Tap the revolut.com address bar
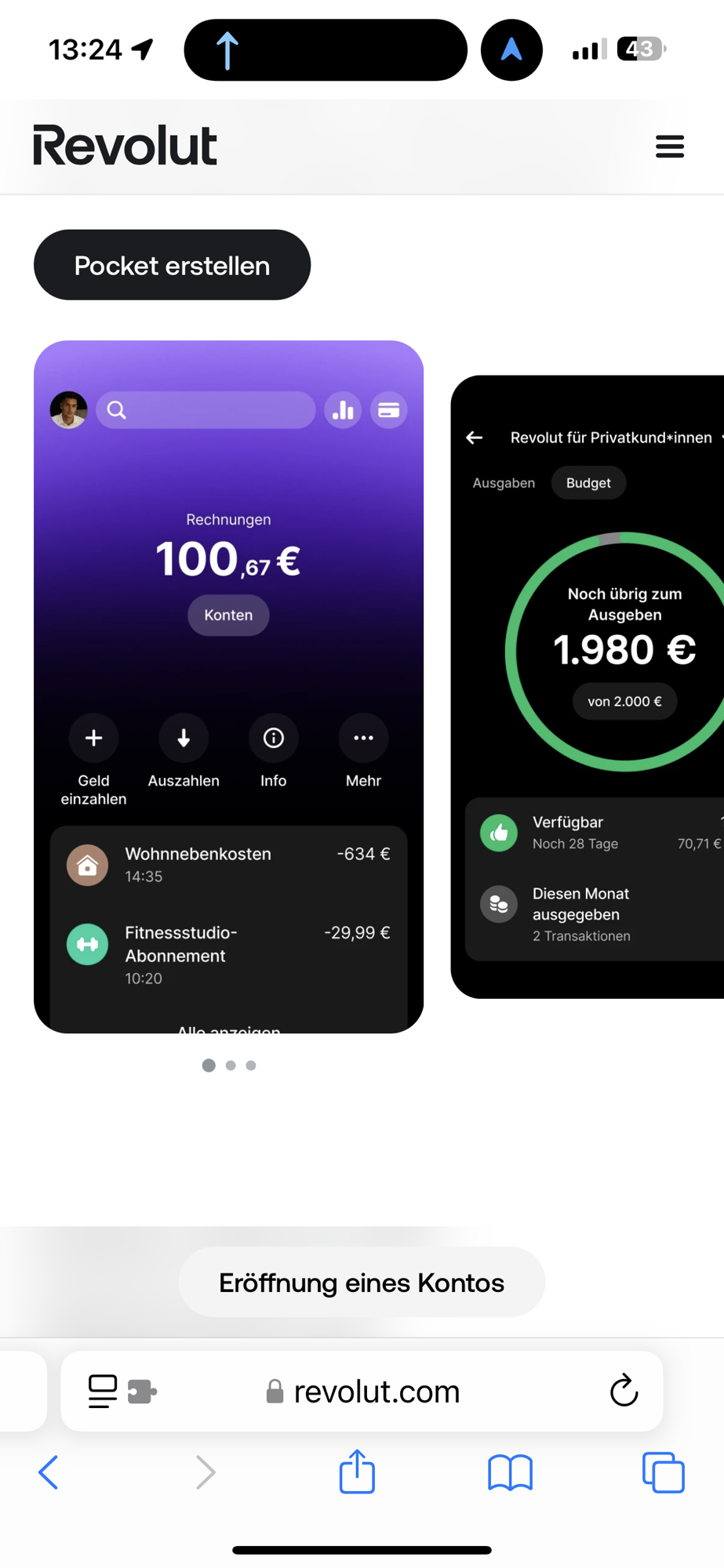The height and width of the screenshot is (1568, 724). 377,1392
